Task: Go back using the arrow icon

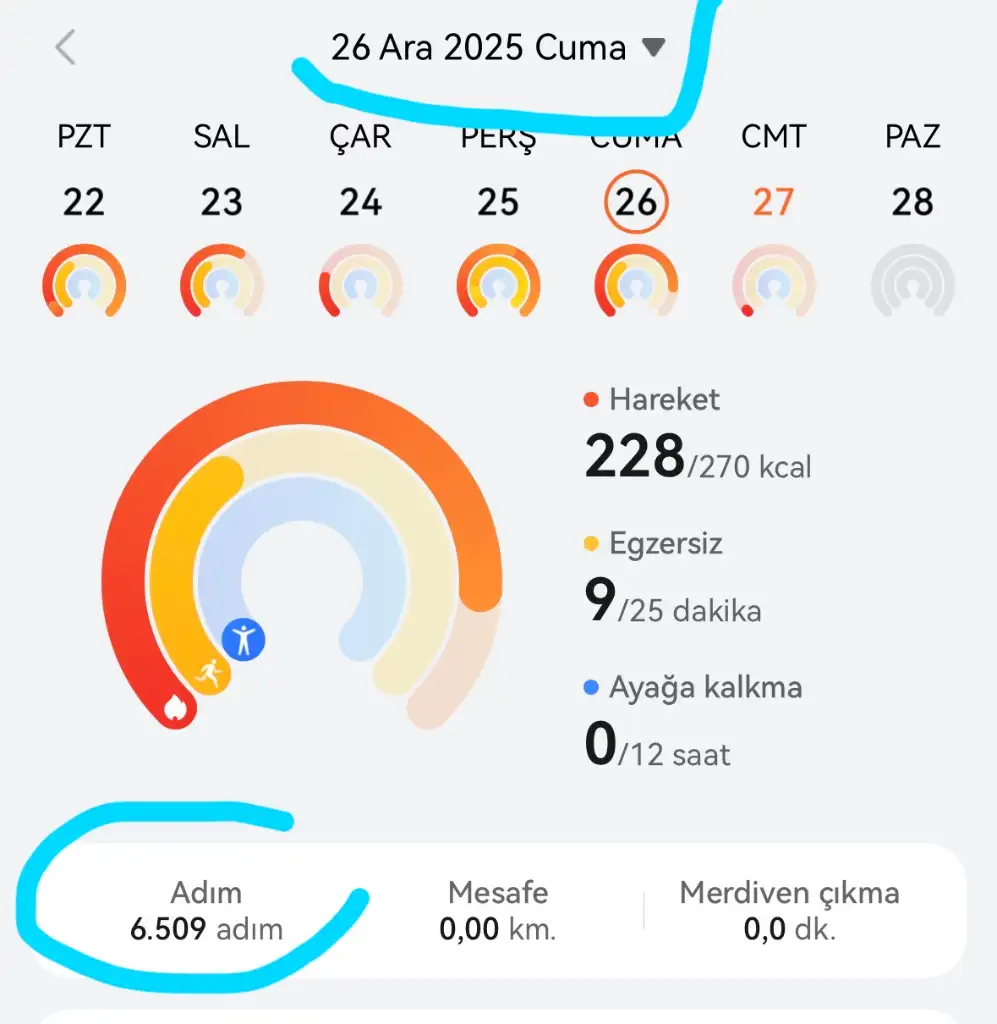Action: (65, 47)
